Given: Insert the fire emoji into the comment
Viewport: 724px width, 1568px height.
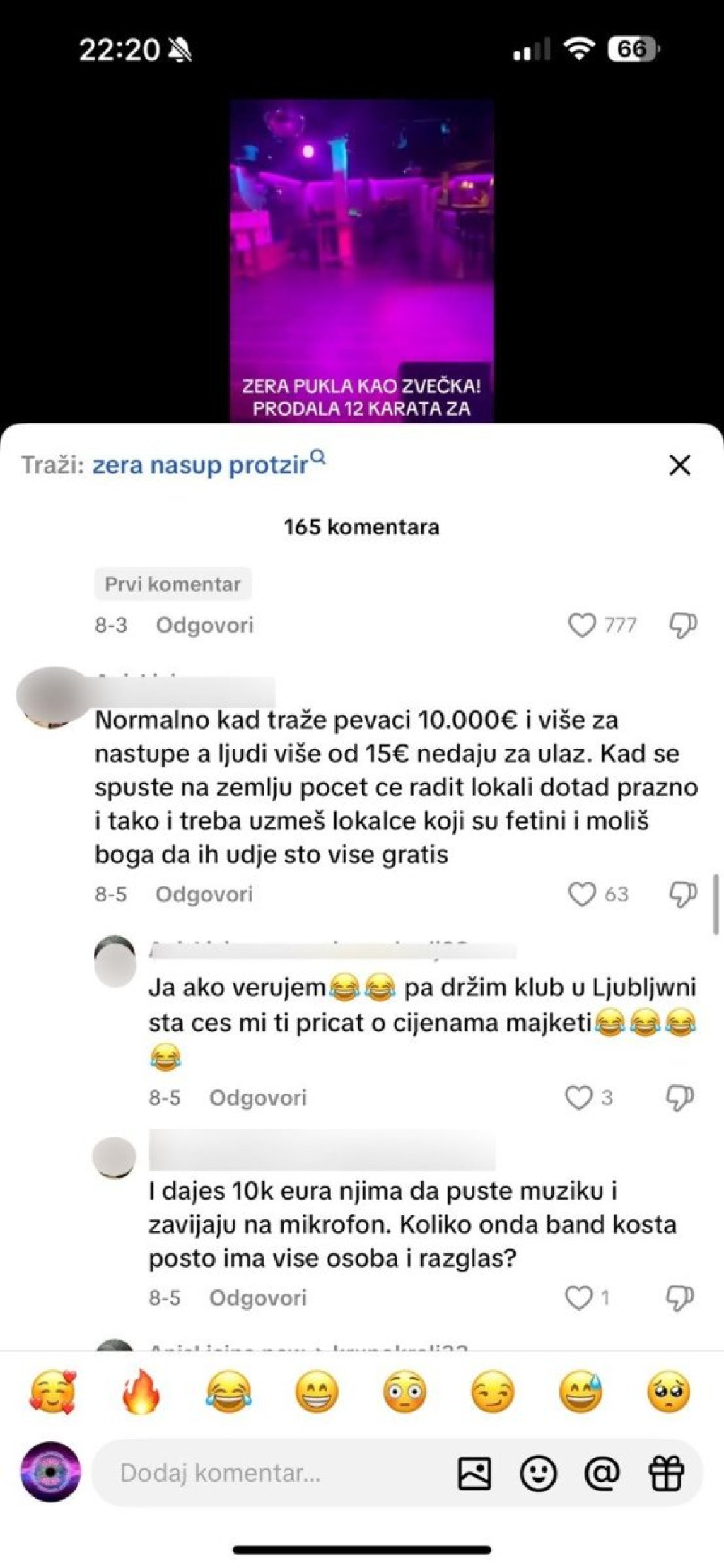Looking at the screenshot, I should pos(140,1391).
